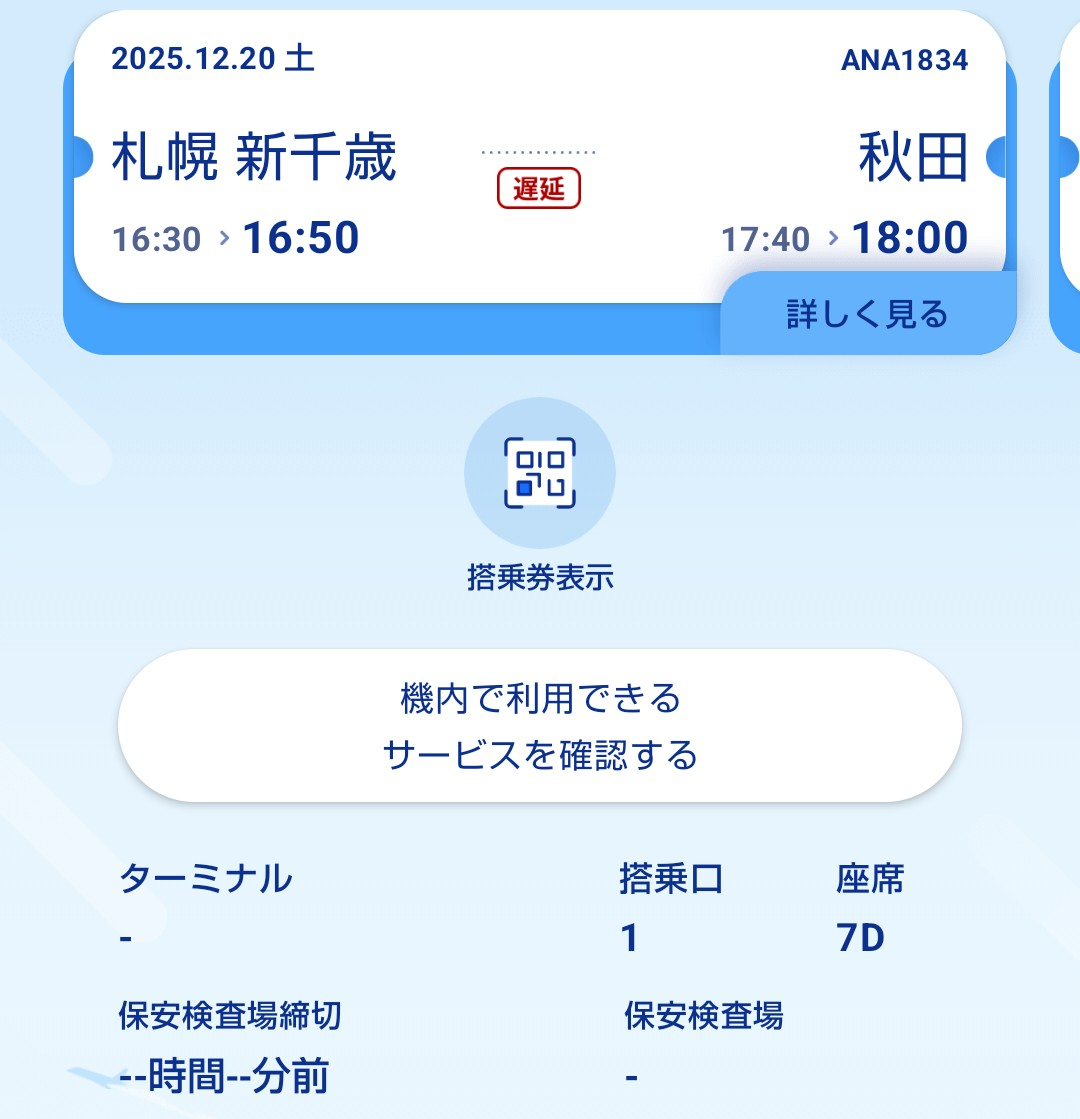Tap 機内で利用できるサービスを確認する button

[x=540, y=725]
